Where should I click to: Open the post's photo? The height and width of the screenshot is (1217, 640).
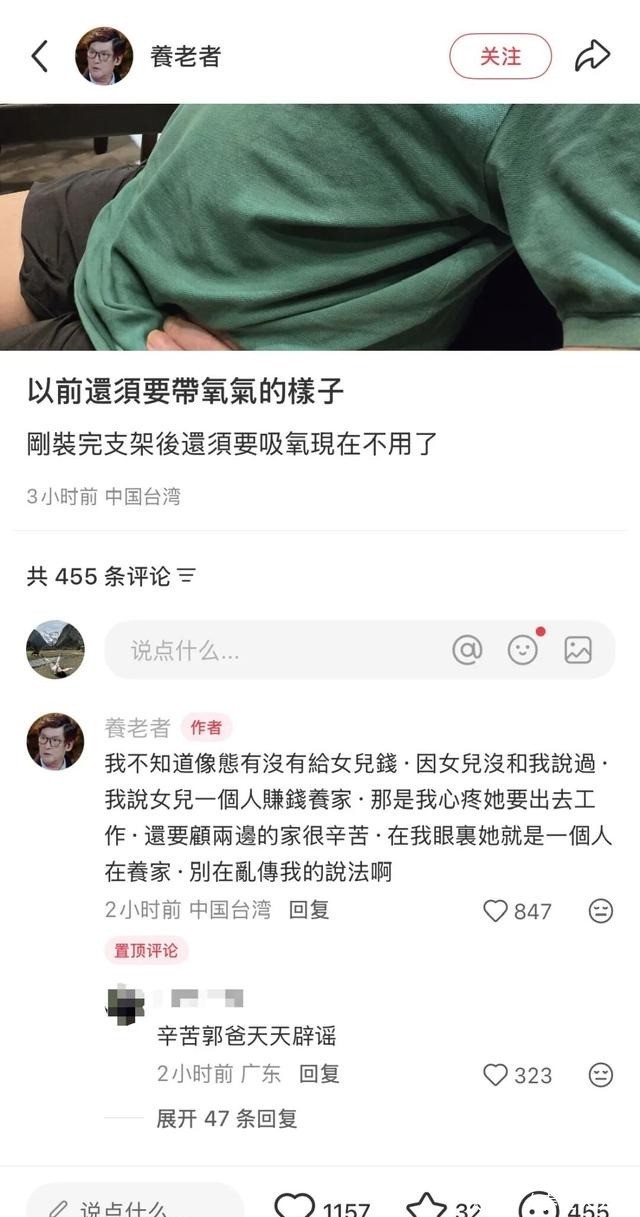click(x=320, y=226)
